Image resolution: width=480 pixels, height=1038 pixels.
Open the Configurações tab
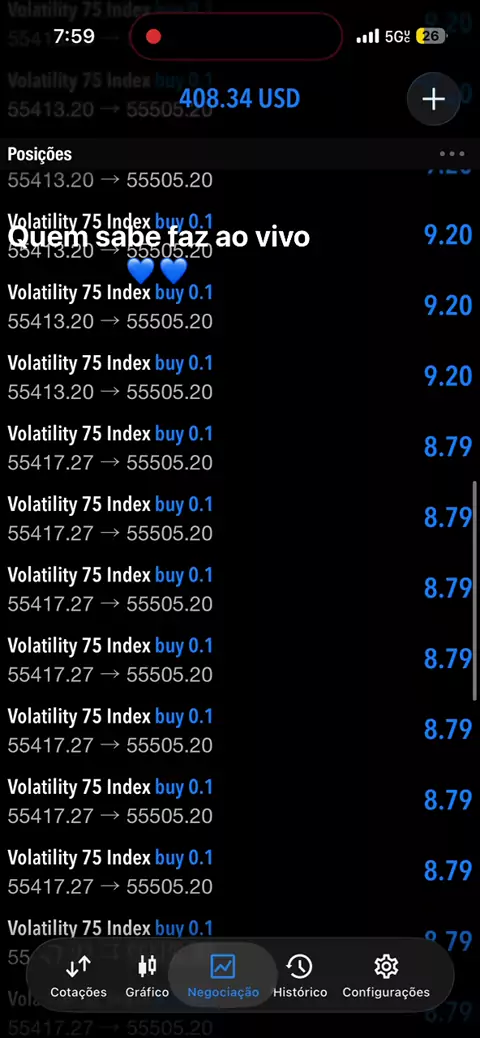386,977
